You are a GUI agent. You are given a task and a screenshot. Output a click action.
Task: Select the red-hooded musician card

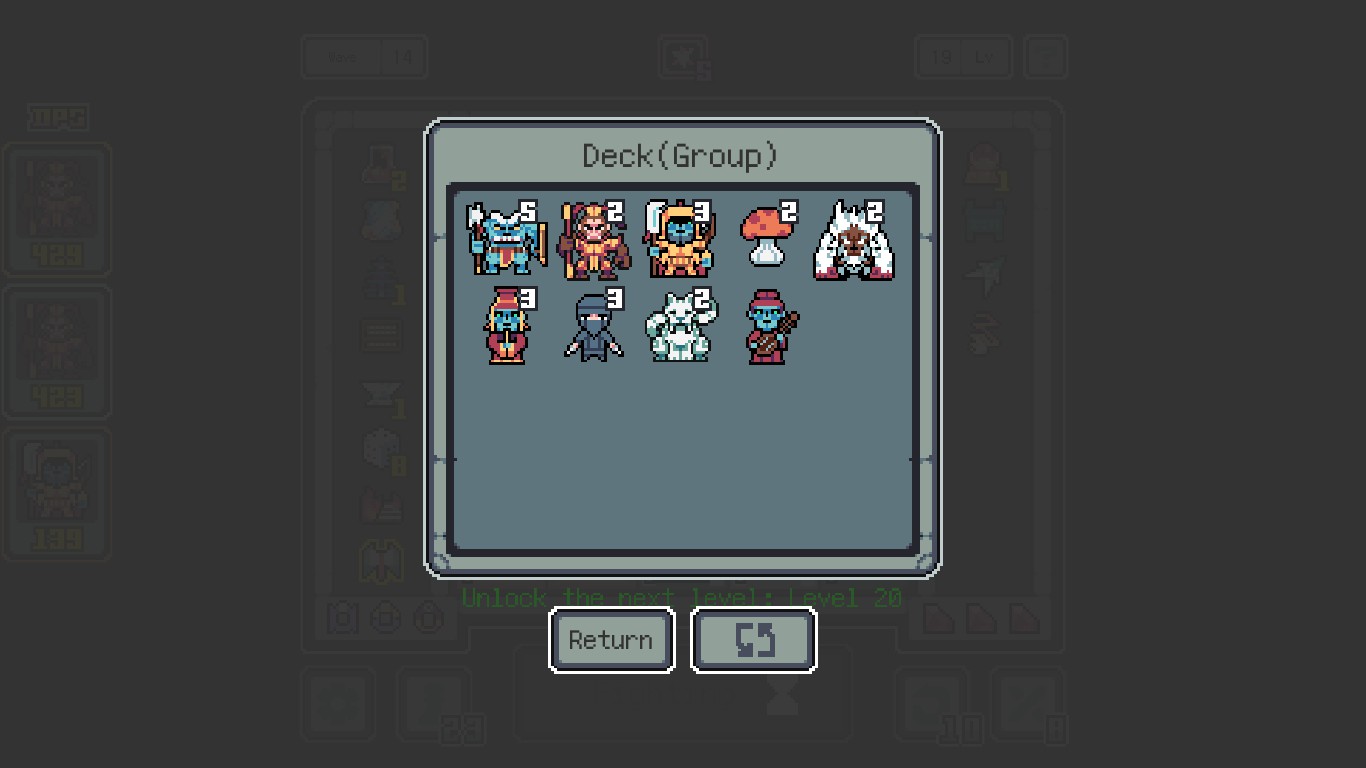tap(768, 327)
